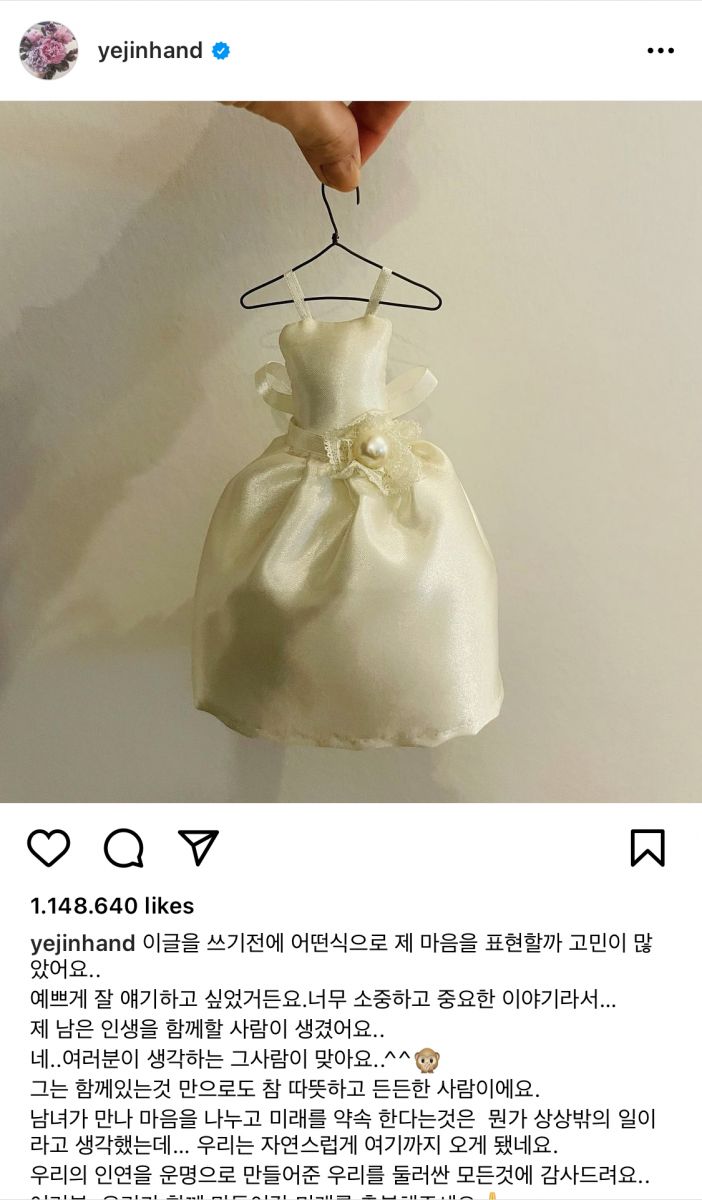Viewport: 702px width, 1200px height.
Task: Share the post via paper plane icon
Action: coord(198,847)
